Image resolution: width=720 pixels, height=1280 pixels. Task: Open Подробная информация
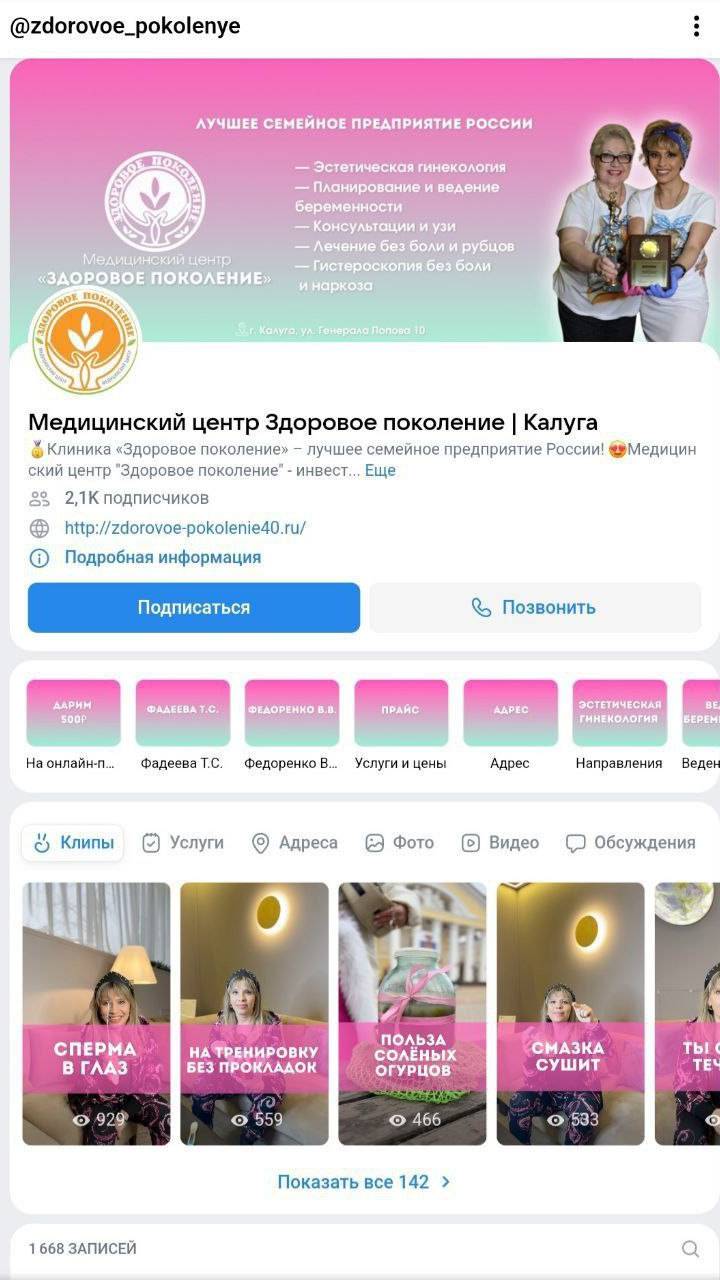[162, 558]
